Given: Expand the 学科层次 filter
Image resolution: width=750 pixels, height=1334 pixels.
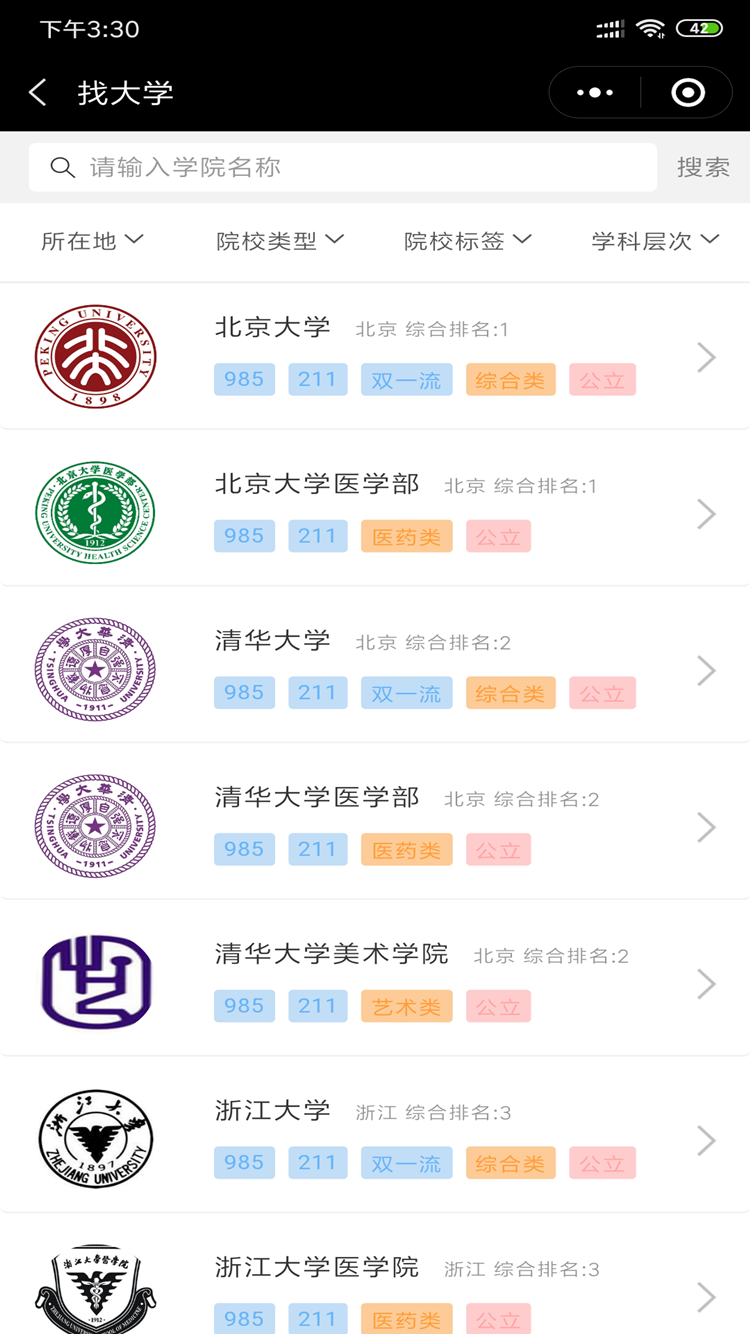Looking at the screenshot, I should coord(656,240).
